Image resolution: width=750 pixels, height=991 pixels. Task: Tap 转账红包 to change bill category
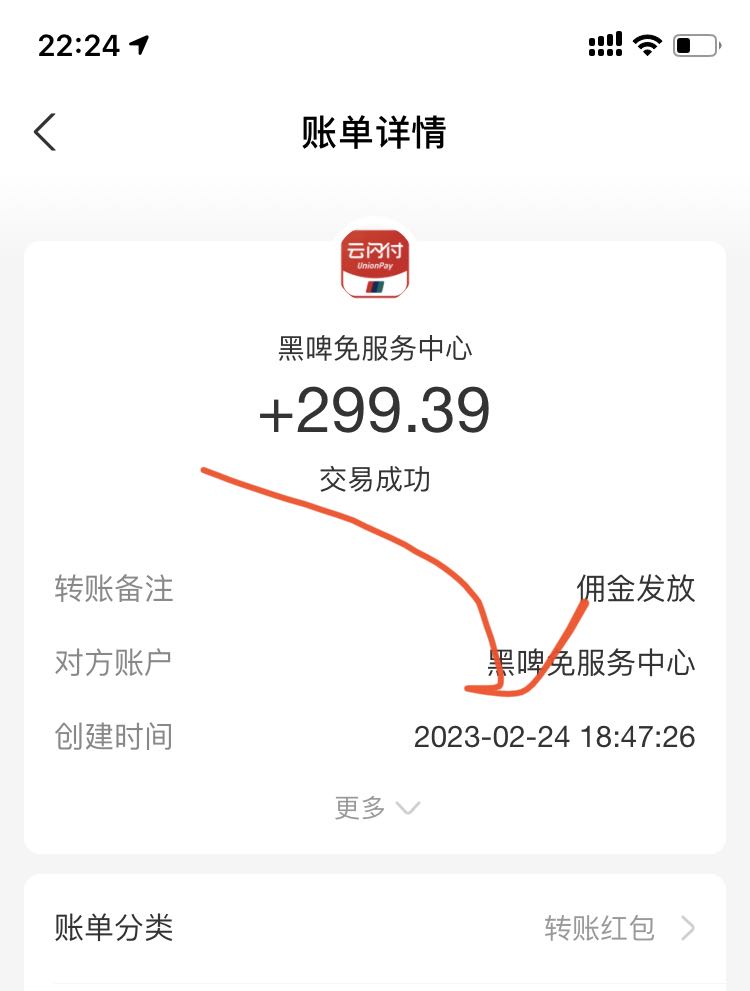coord(600,929)
